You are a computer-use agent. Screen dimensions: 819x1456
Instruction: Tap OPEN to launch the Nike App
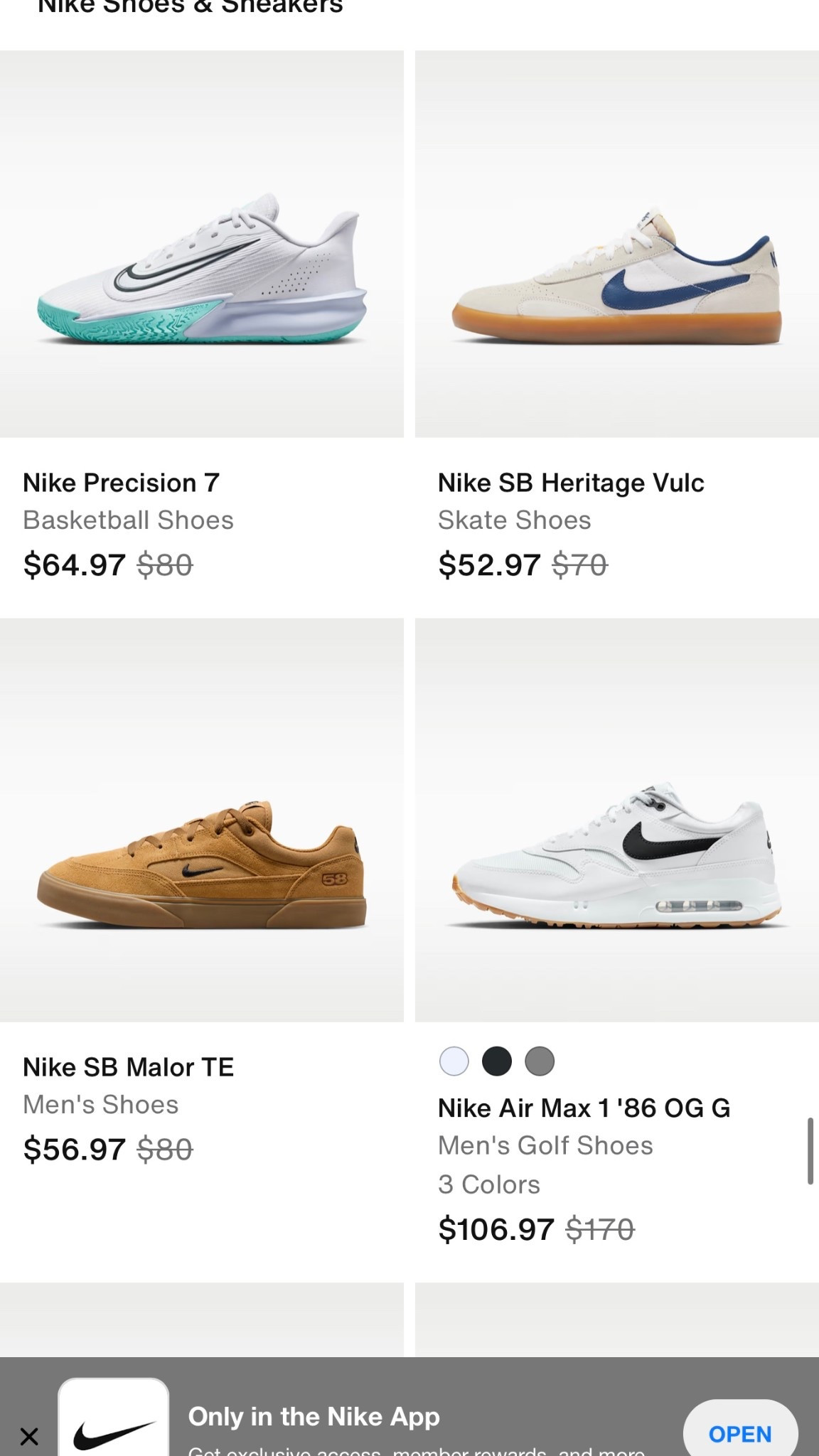[x=739, y=1434]
